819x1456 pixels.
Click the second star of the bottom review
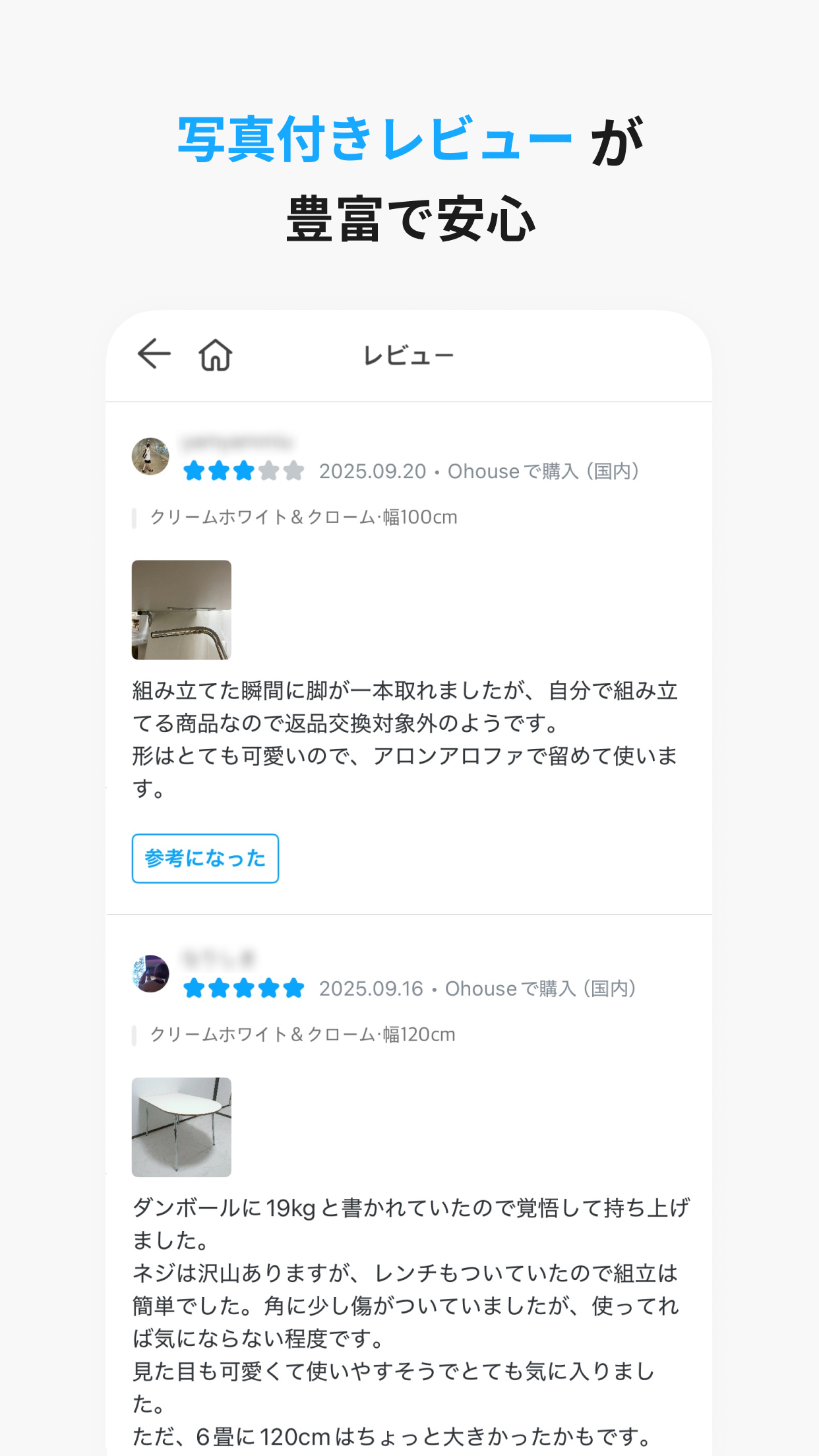click(x=218, y=988)
